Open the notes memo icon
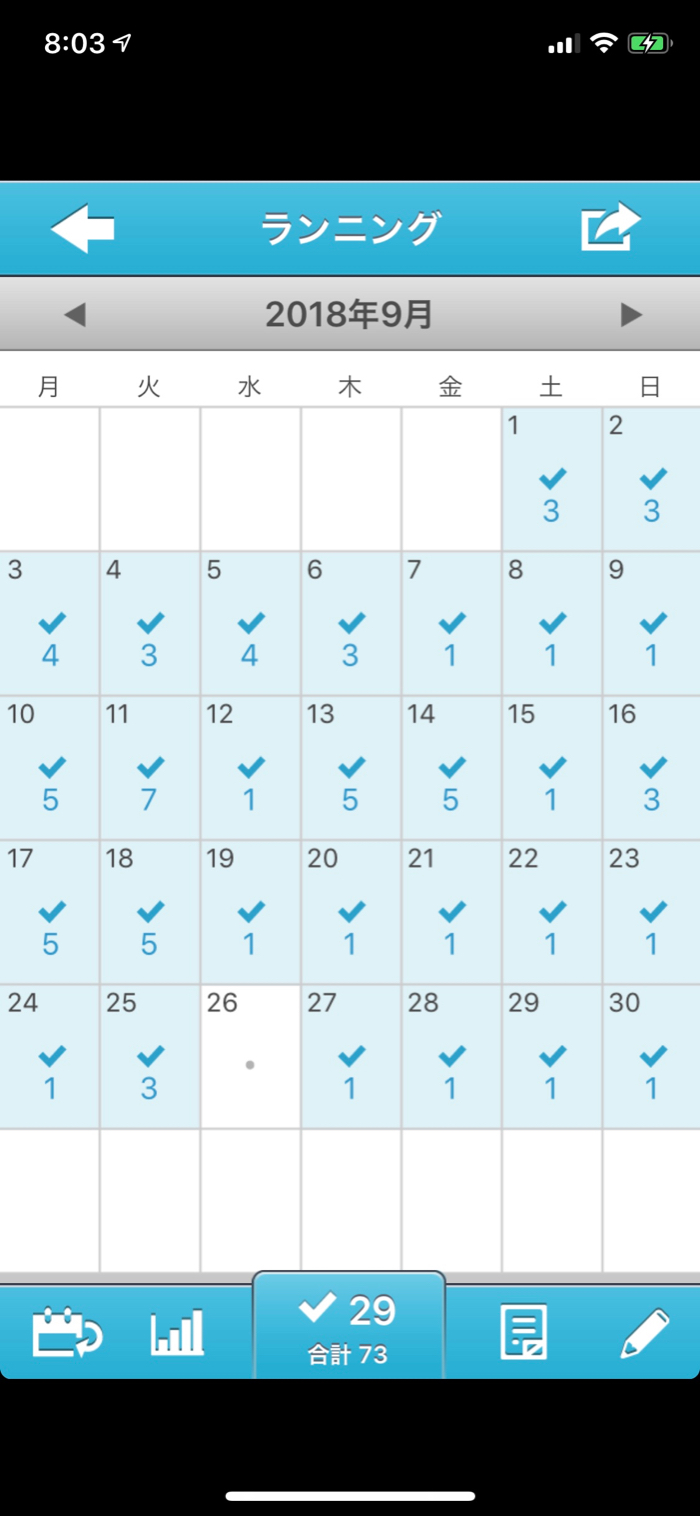The width and height of the screenshot is (700, 1516). (523, 1332)
